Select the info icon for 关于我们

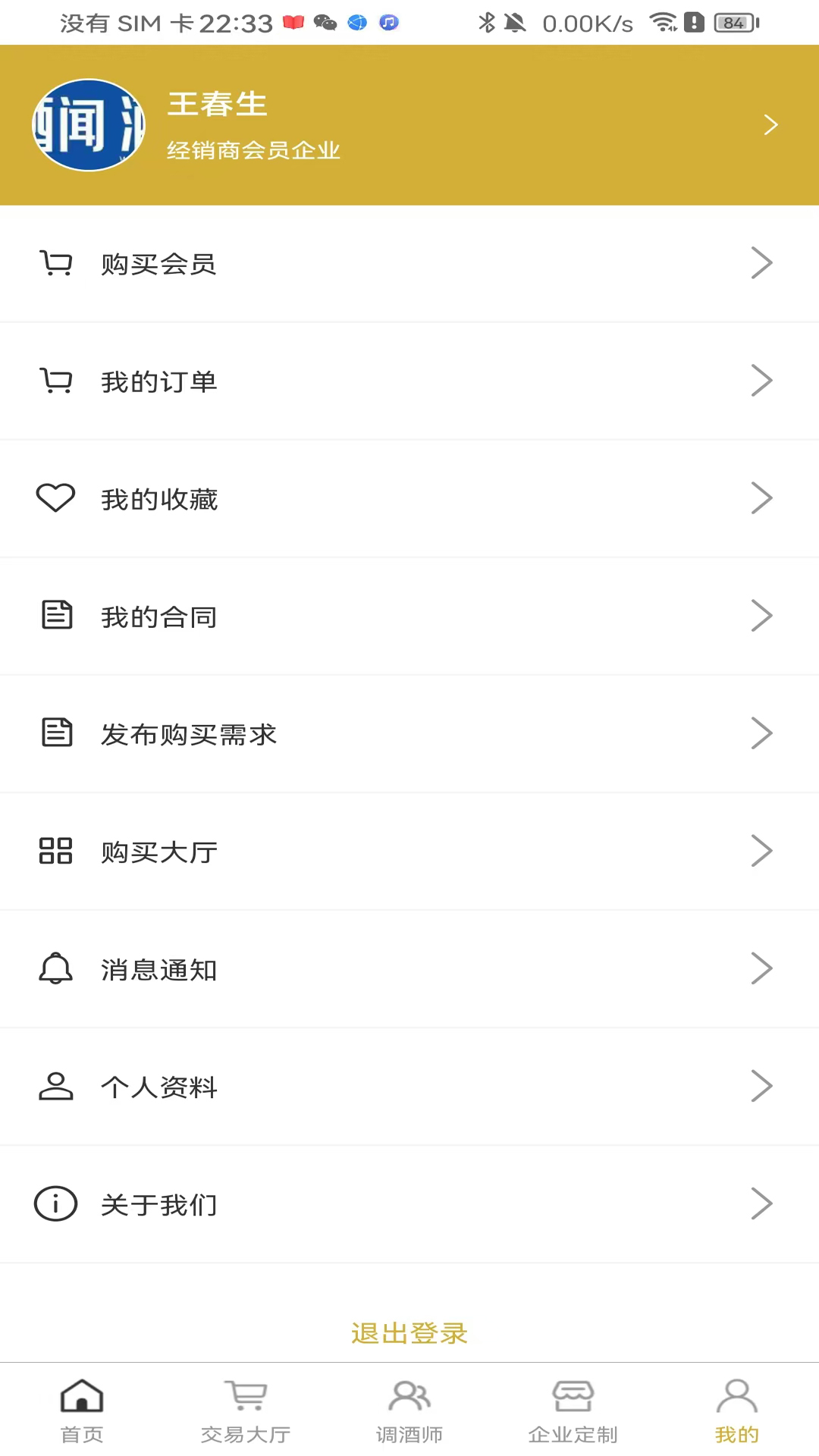click(x=55, y=1203)
